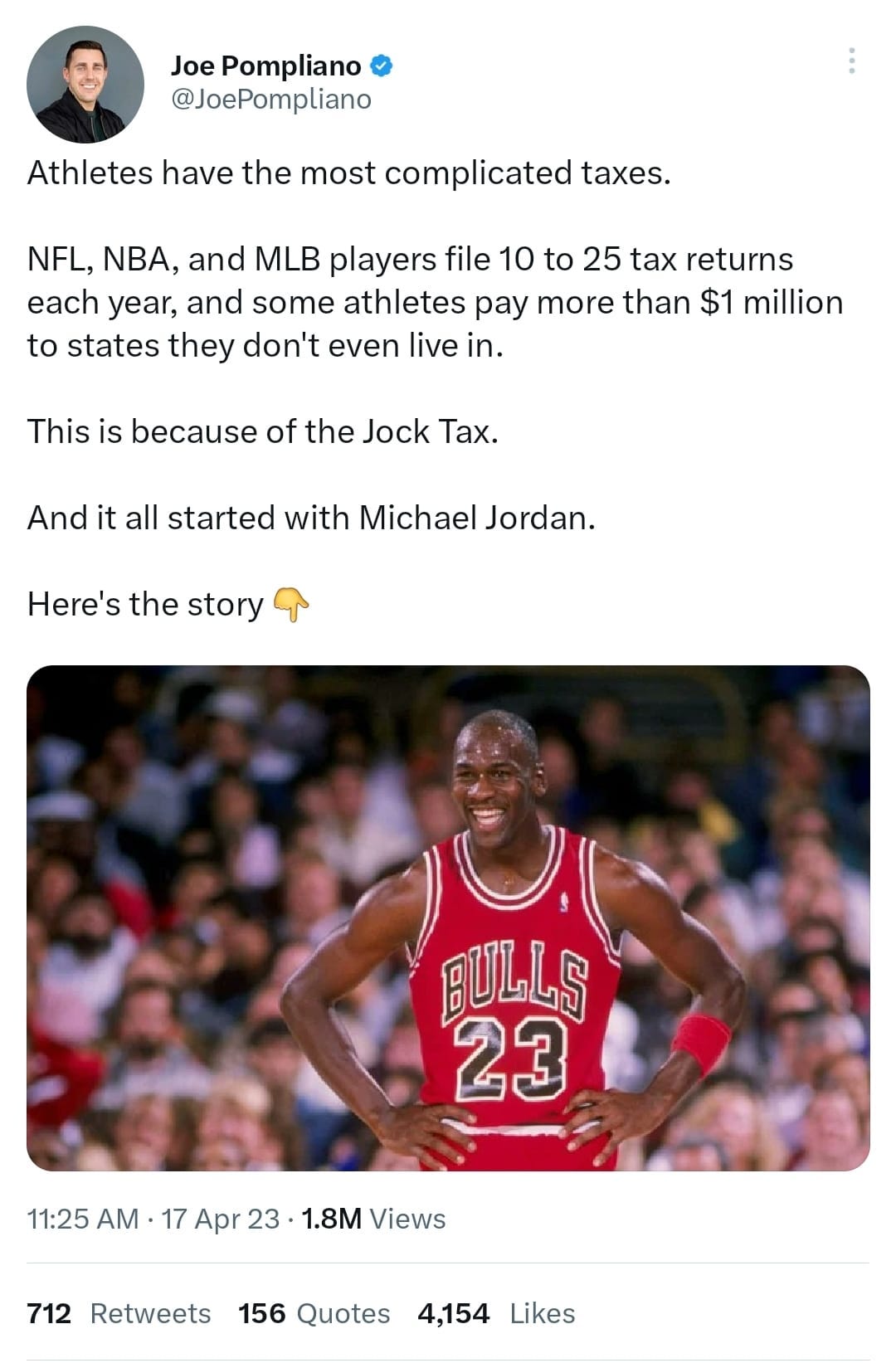This screenshot has height=1363, width=896.
Task: View the list of 712 Retweets
Action: tap(119, 1313)
